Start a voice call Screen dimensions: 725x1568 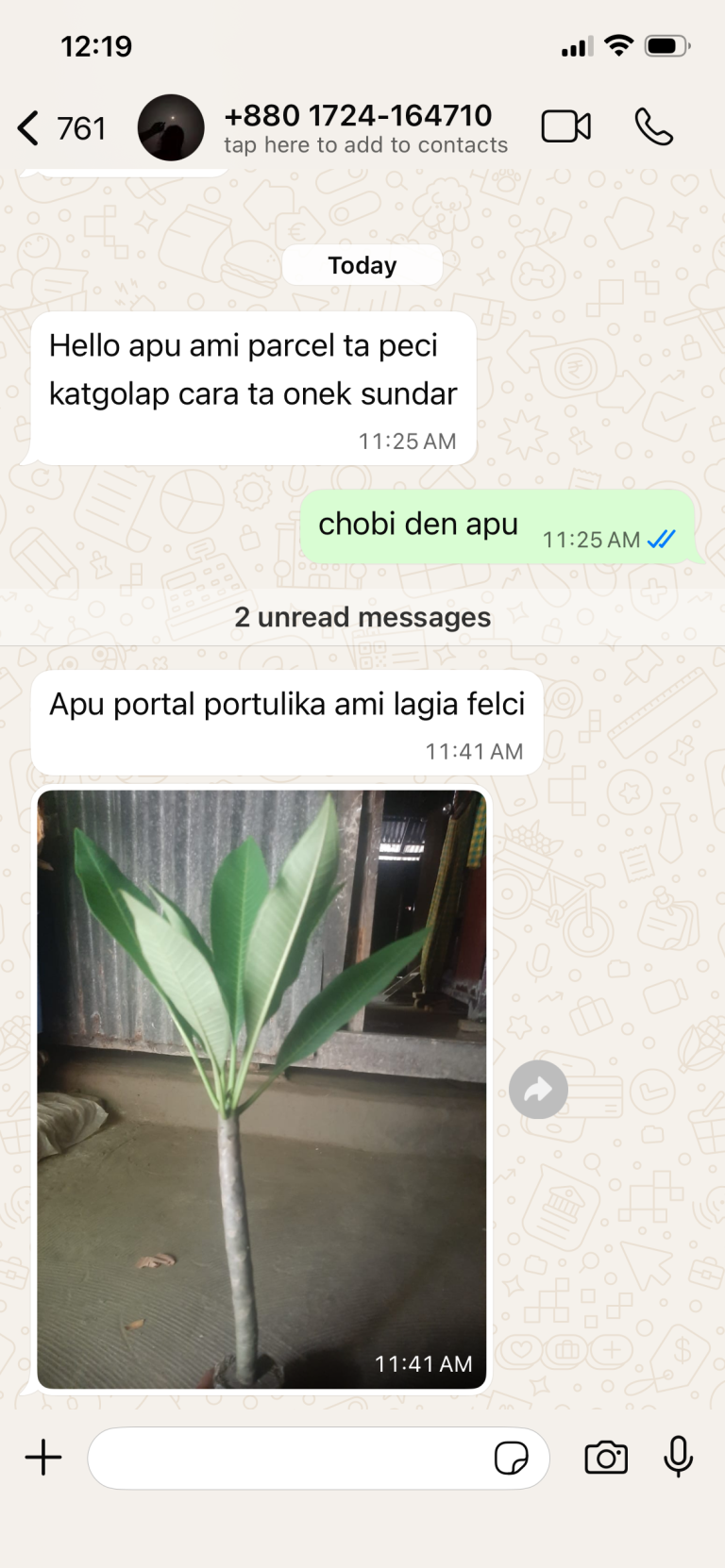653,126
